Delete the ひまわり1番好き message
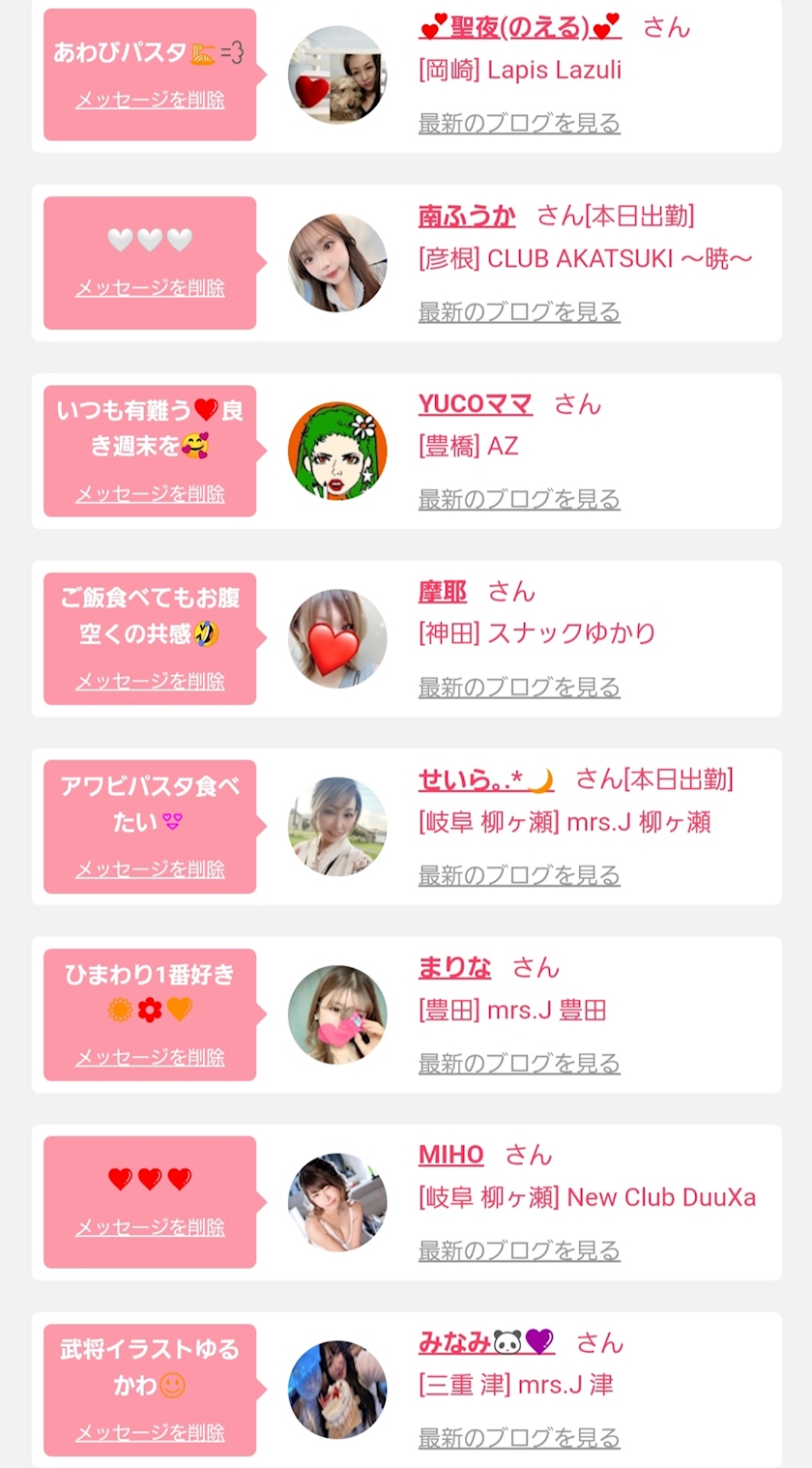812x1468 pixels. (150, 1057)
